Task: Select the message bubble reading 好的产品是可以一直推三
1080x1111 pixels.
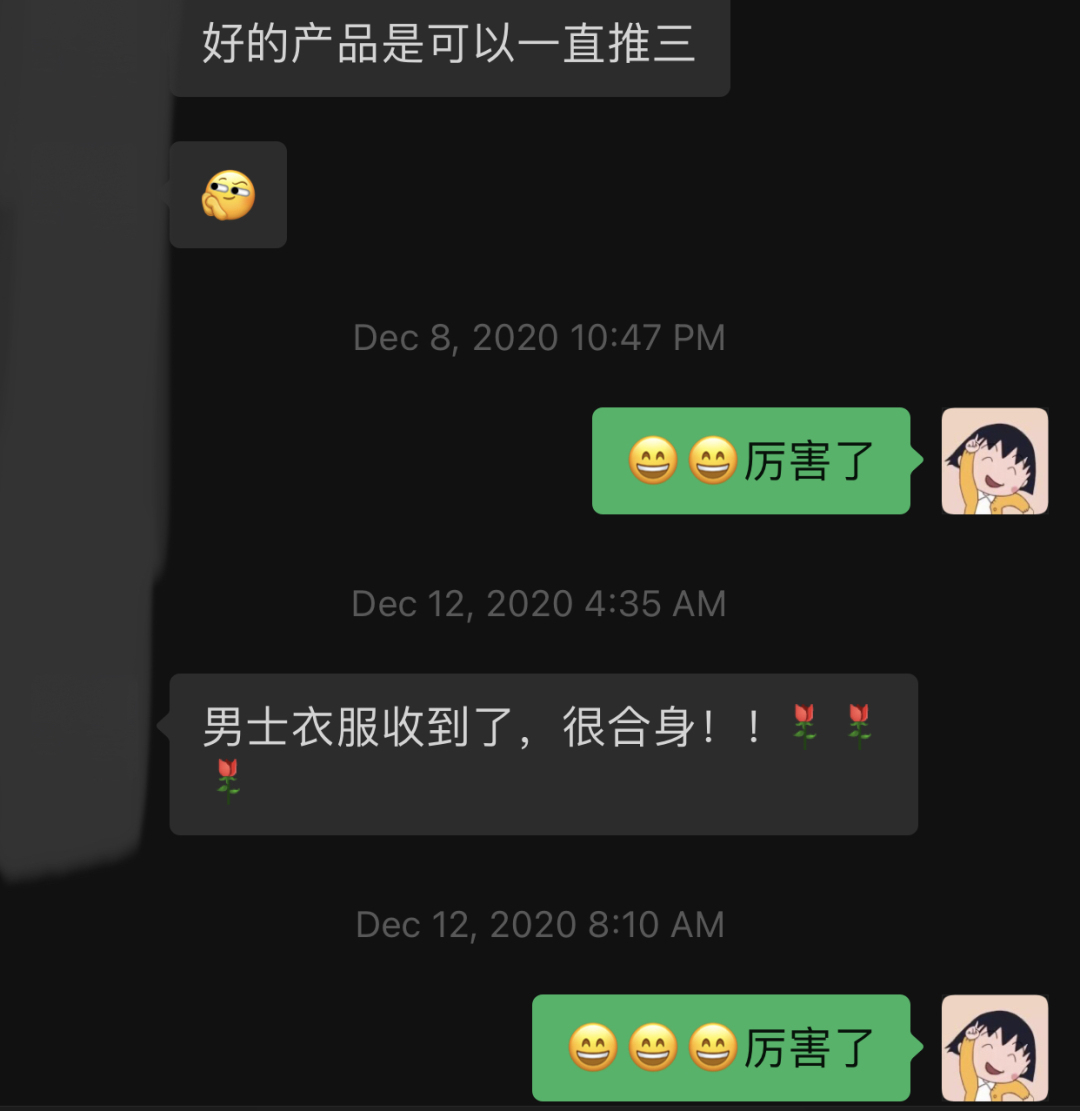Action: (450, 47)
